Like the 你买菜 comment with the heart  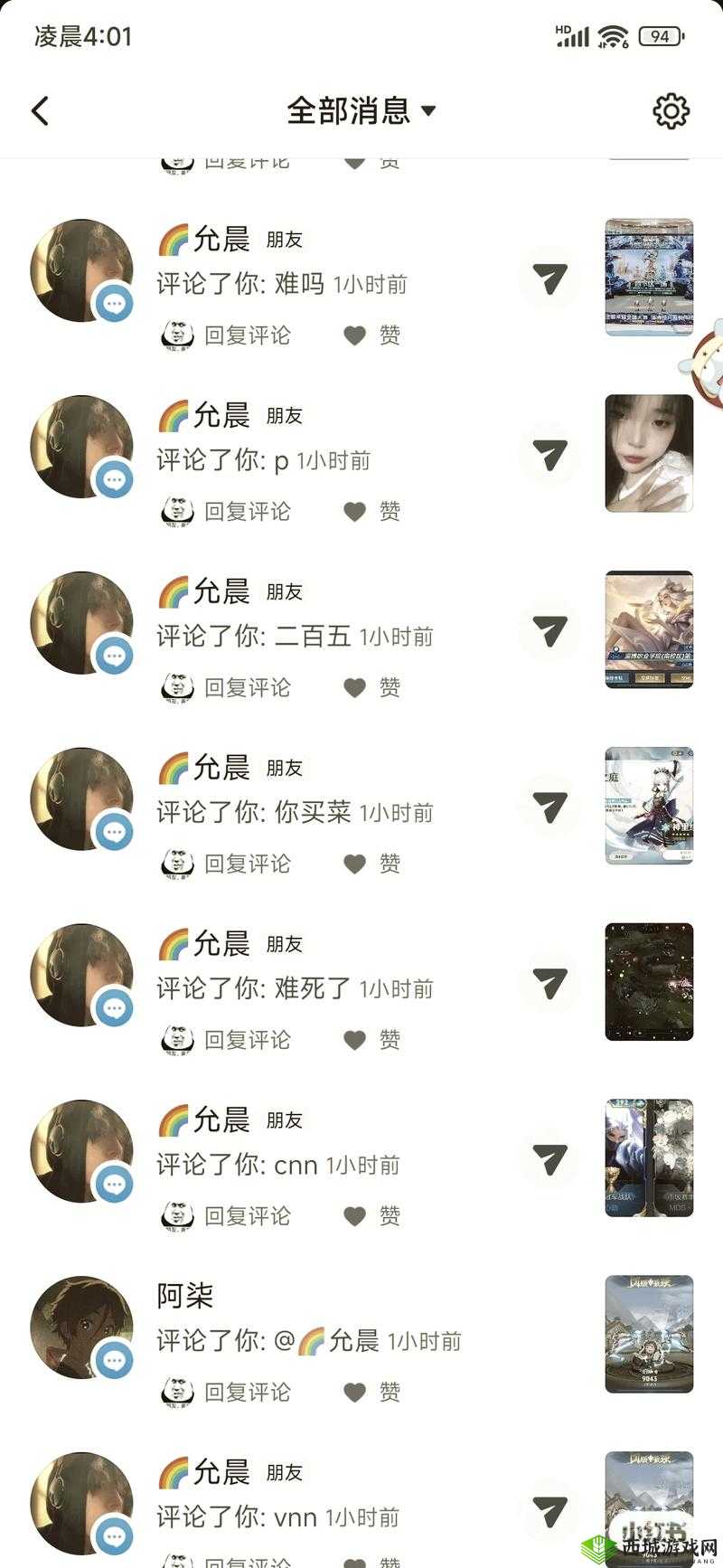coord(355,864)
